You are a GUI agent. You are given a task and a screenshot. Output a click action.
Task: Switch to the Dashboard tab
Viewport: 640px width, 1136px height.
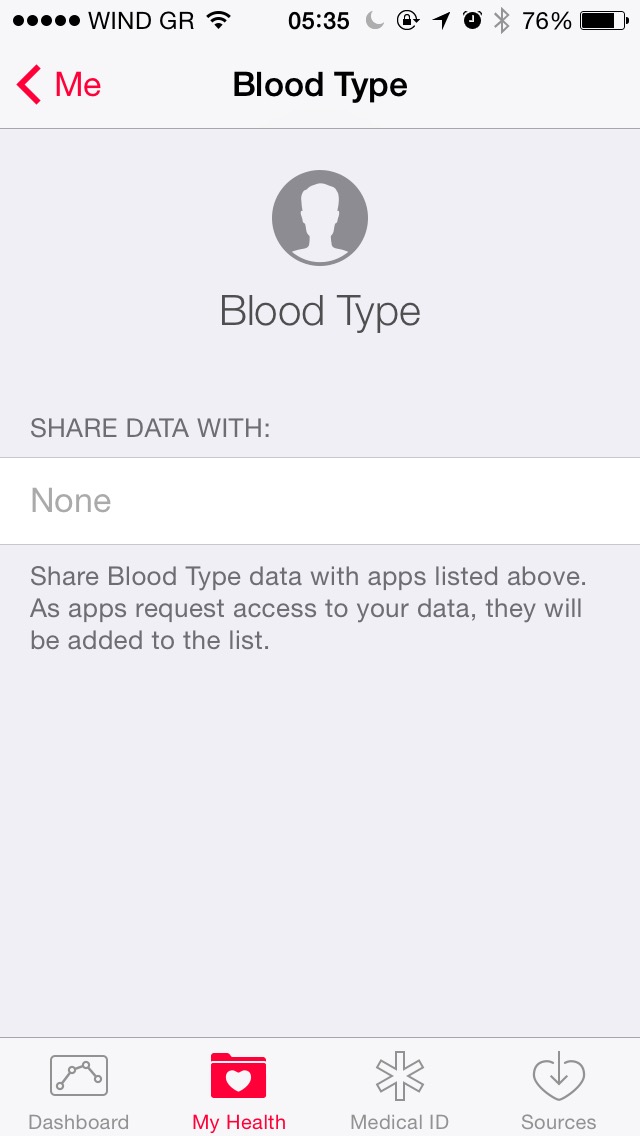pyautogui.click(x=79, y=1090)
